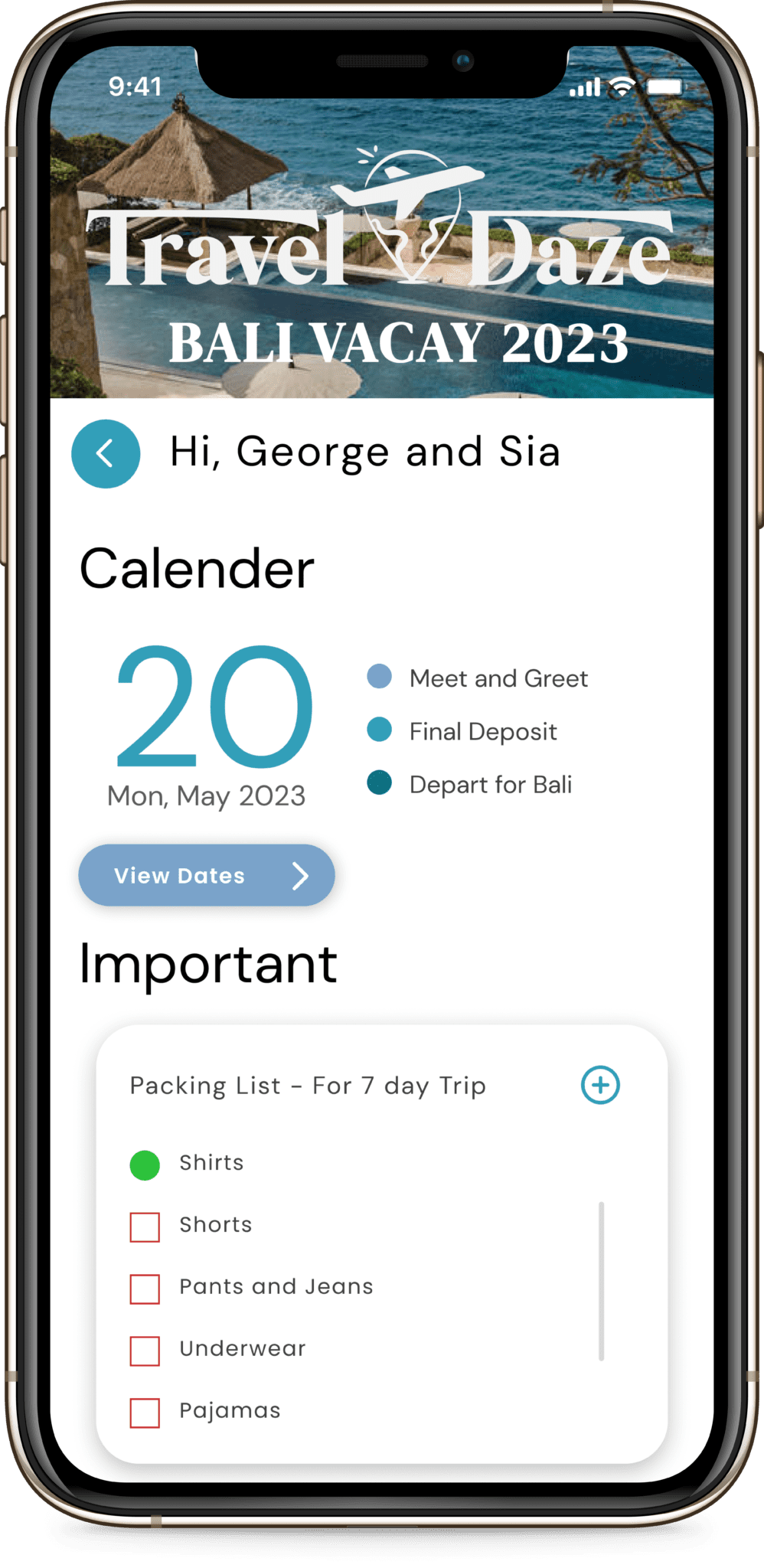Uncheck the Shirts item
This screenshot has width=764, height=1568.
145,1165
